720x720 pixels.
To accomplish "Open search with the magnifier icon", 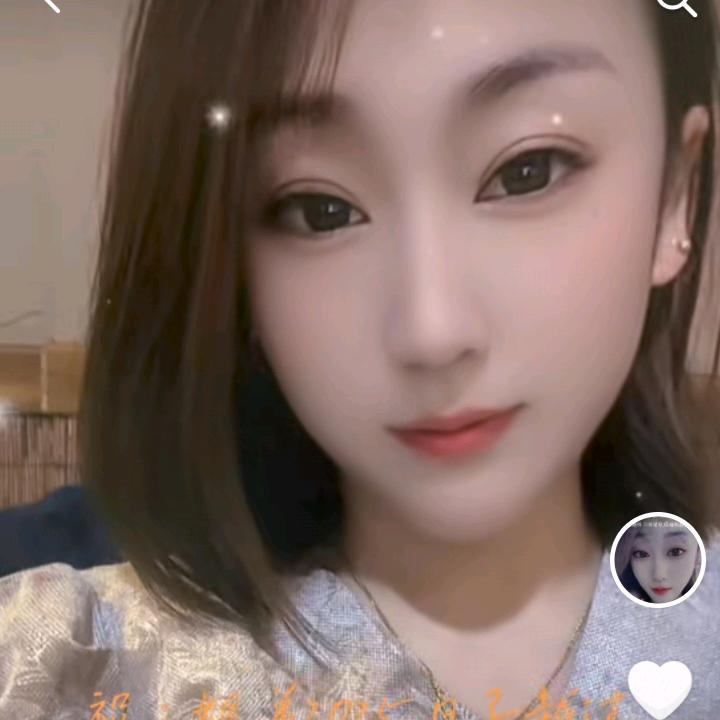I will point(676,4).
